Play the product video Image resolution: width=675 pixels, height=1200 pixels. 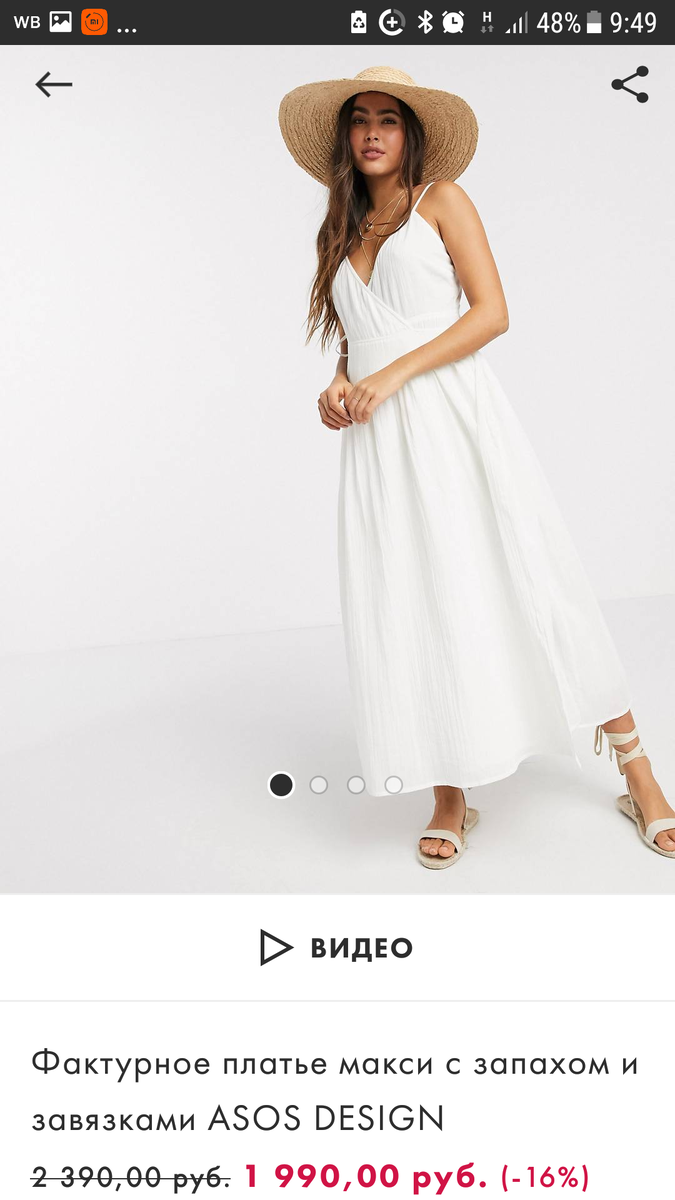pyautogui.click(x=337, y=948)
